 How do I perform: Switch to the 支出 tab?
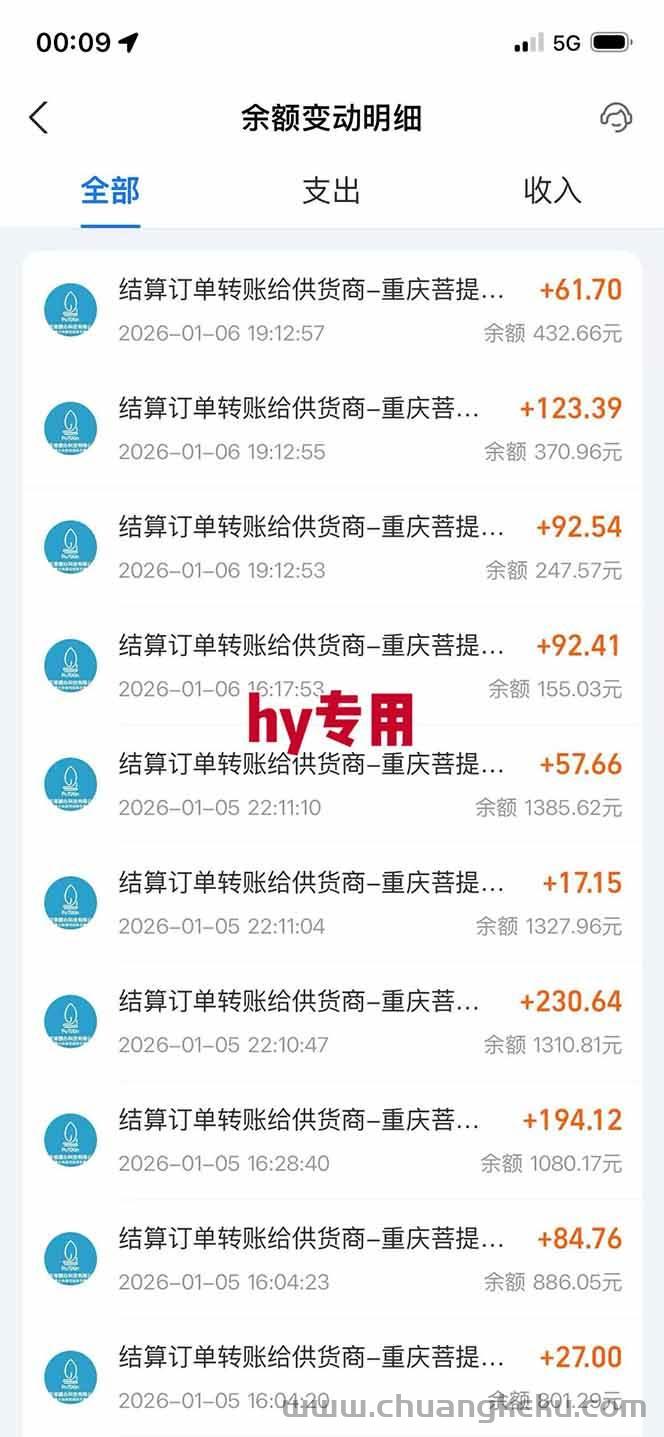click(x=331, y=190)
